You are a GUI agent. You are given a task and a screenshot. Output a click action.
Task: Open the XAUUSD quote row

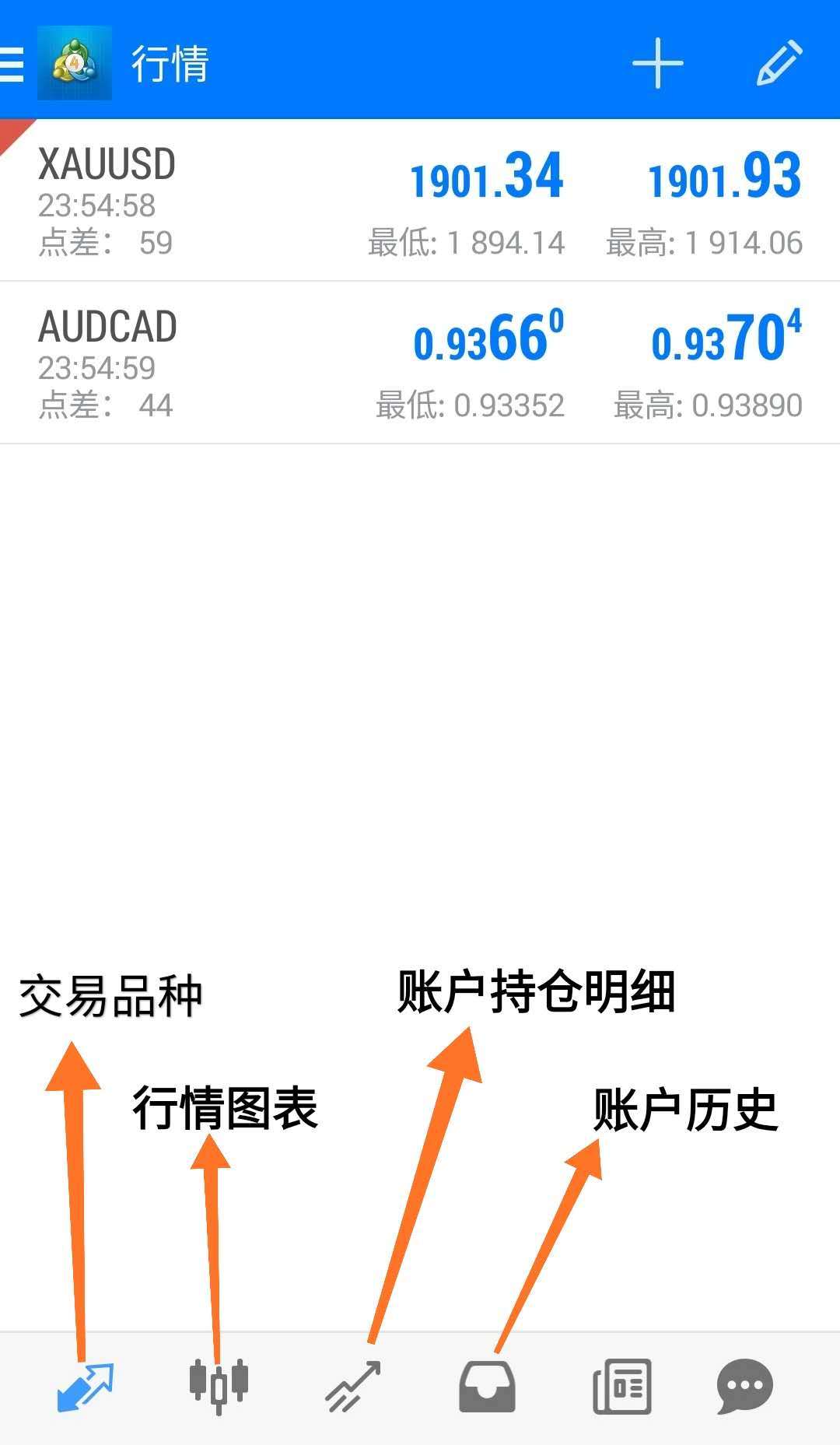pyautogui.click(x=420, y=201)
